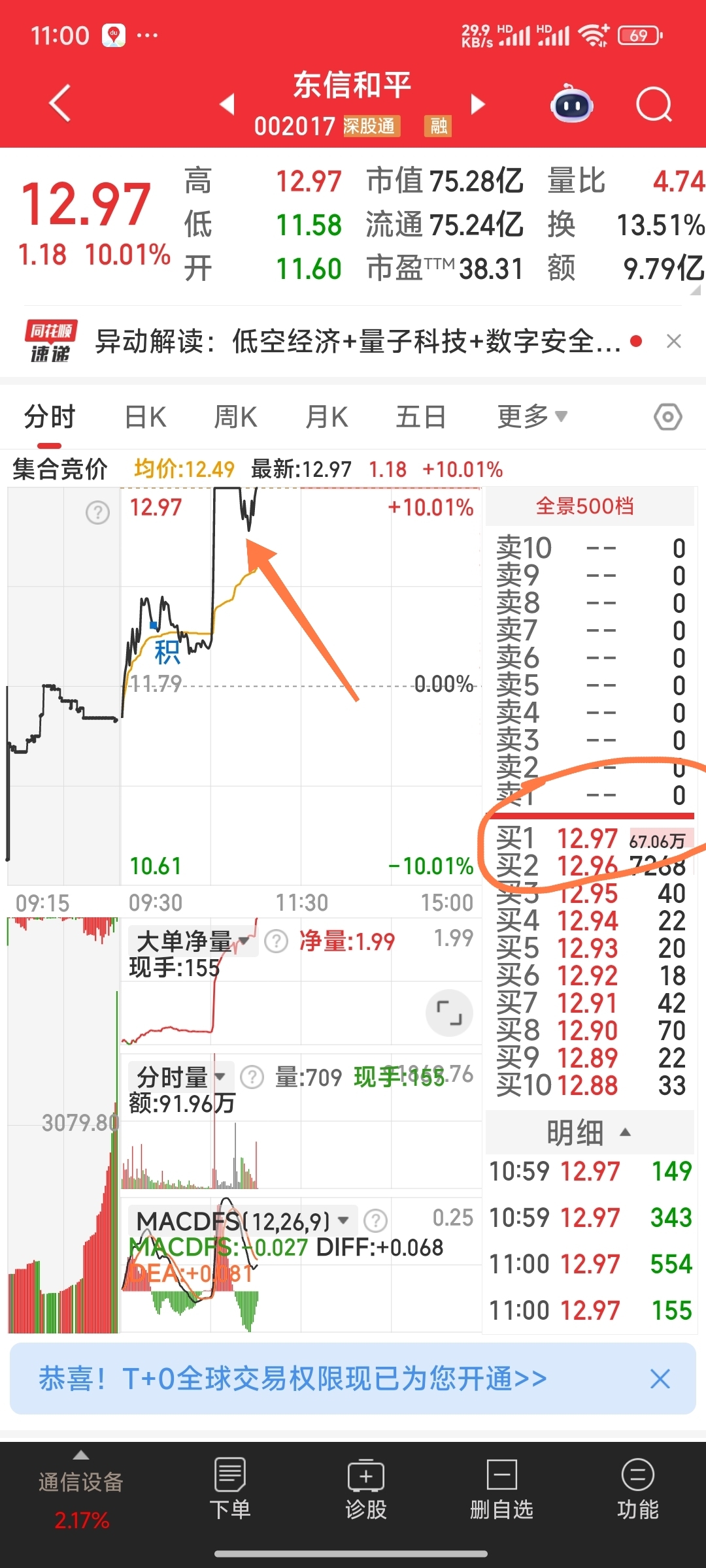Screen dimensions: 706x1568
Task: Collapse the 明细 trade detail list
Action: pos(626,1132)
